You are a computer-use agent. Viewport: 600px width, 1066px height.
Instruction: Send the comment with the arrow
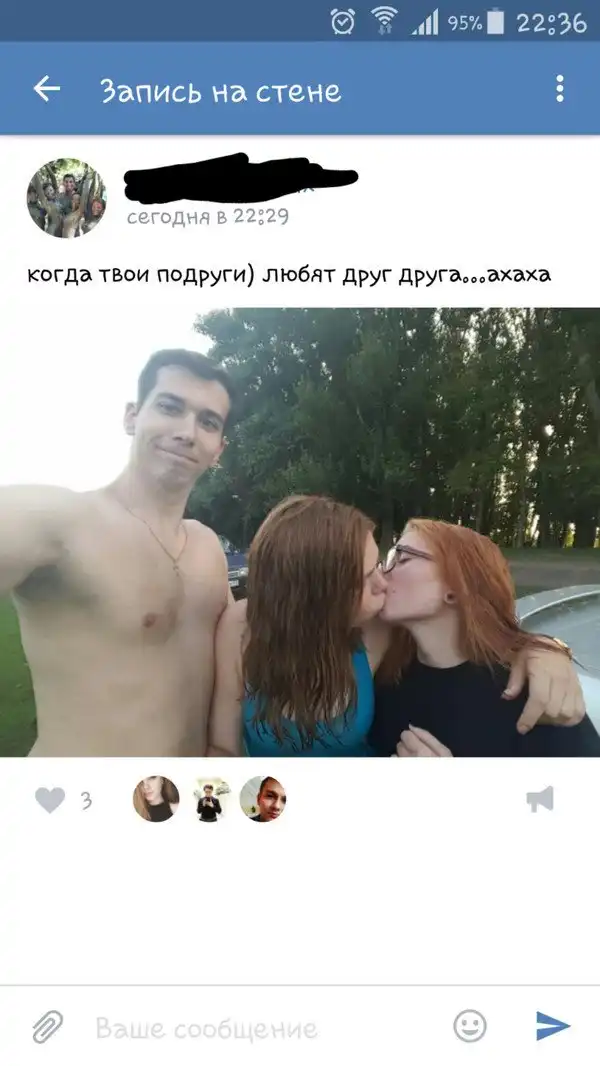click(552, 1026)
